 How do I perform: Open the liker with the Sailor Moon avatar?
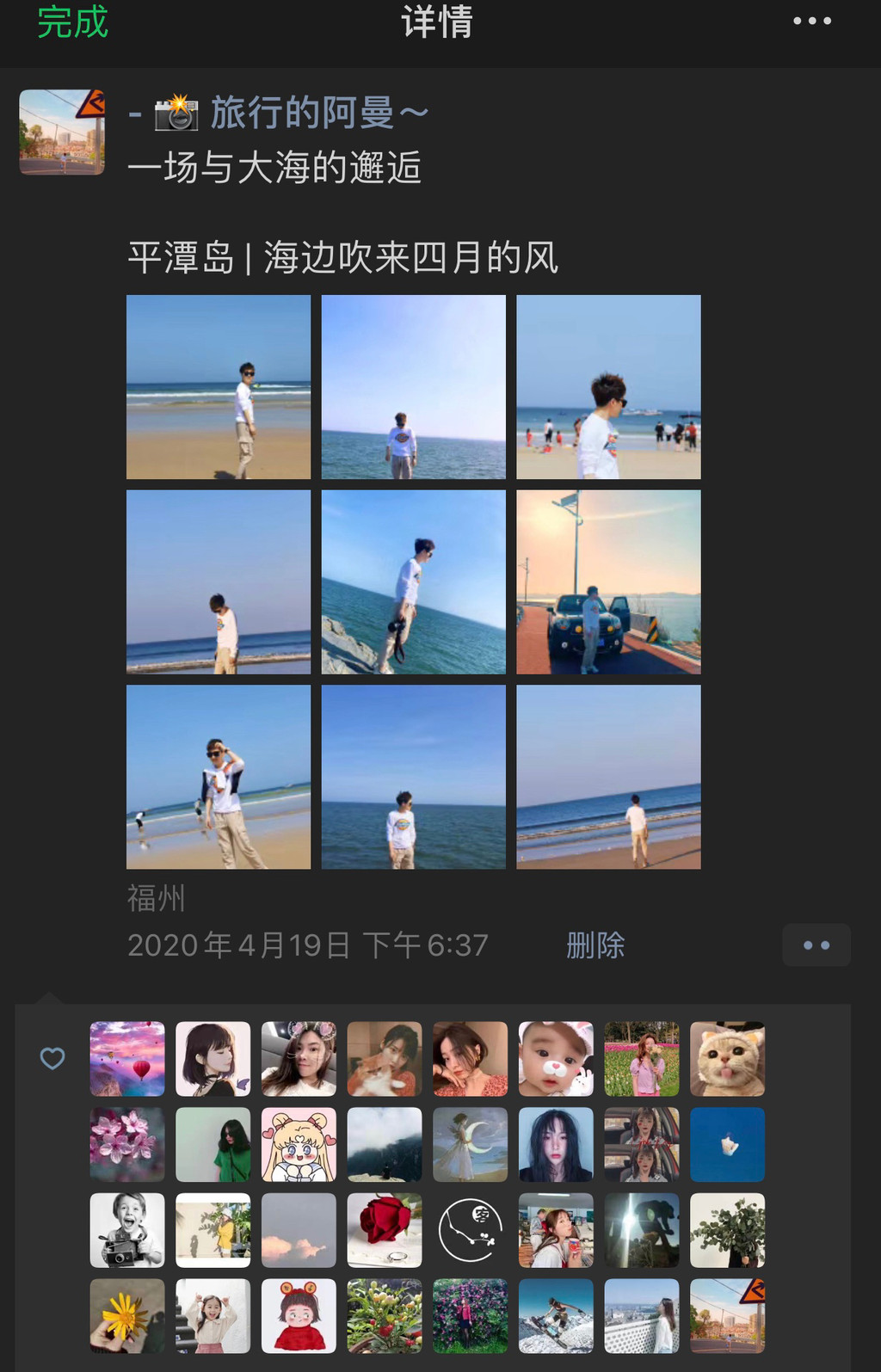(x=299, y=1144)
